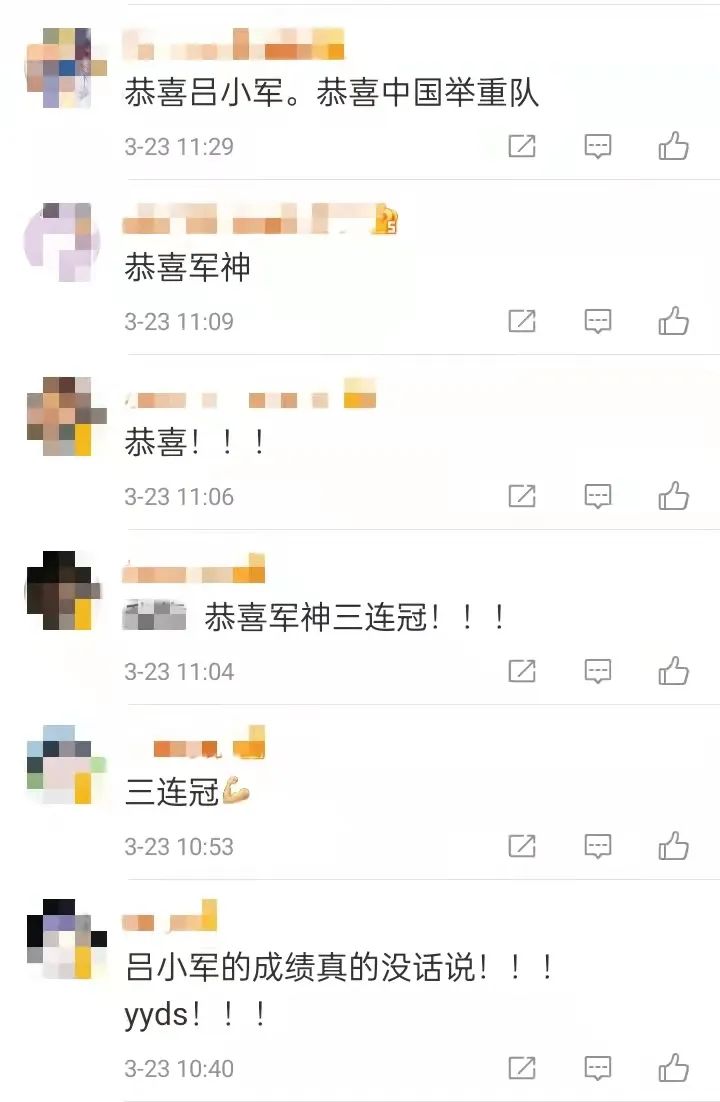The image size is (720, 1102).
Task: Open avatar of '恭喜军神三连冠' commenter
Action: (60, 590)
